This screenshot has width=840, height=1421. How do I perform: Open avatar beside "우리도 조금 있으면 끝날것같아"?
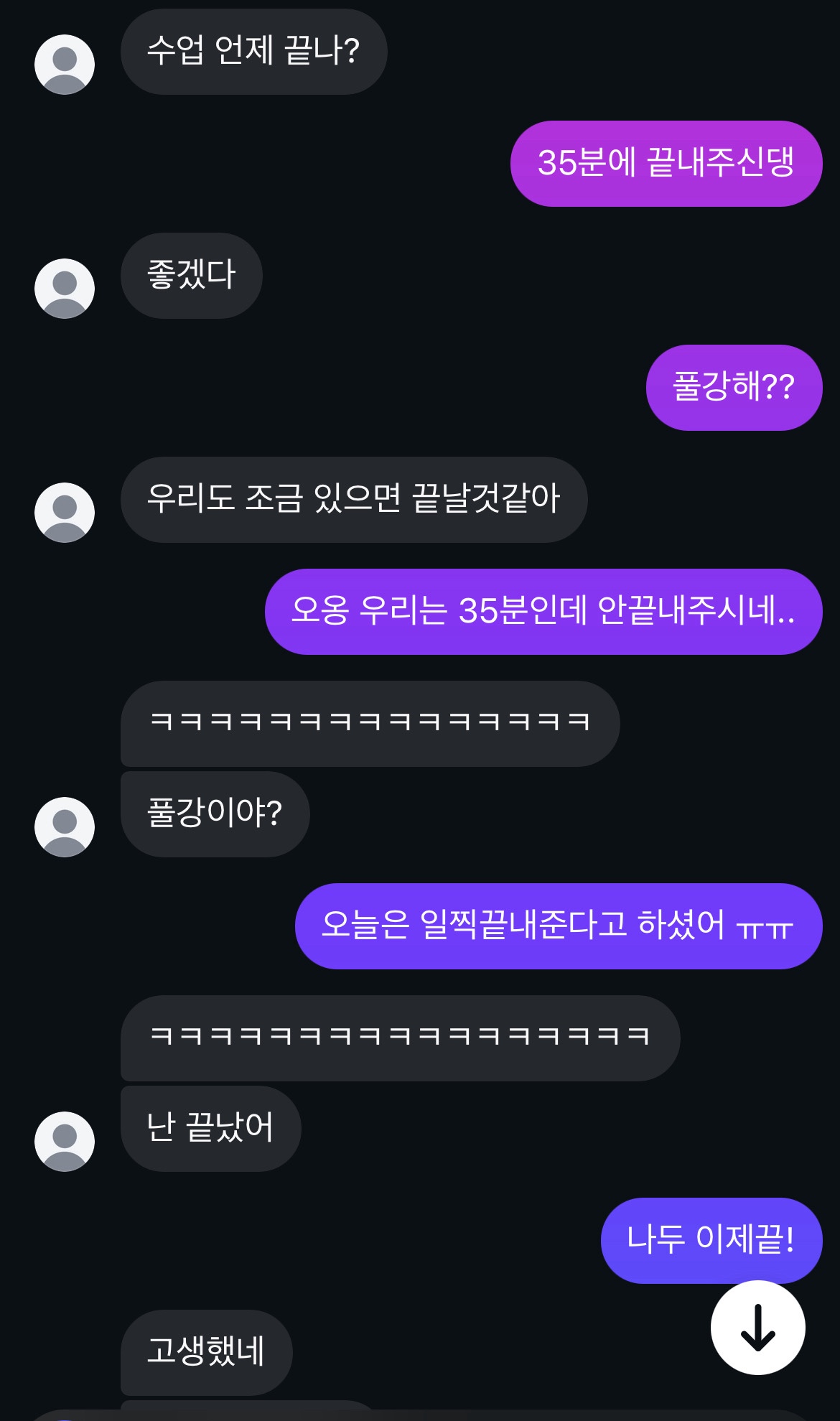click(65, 513)
